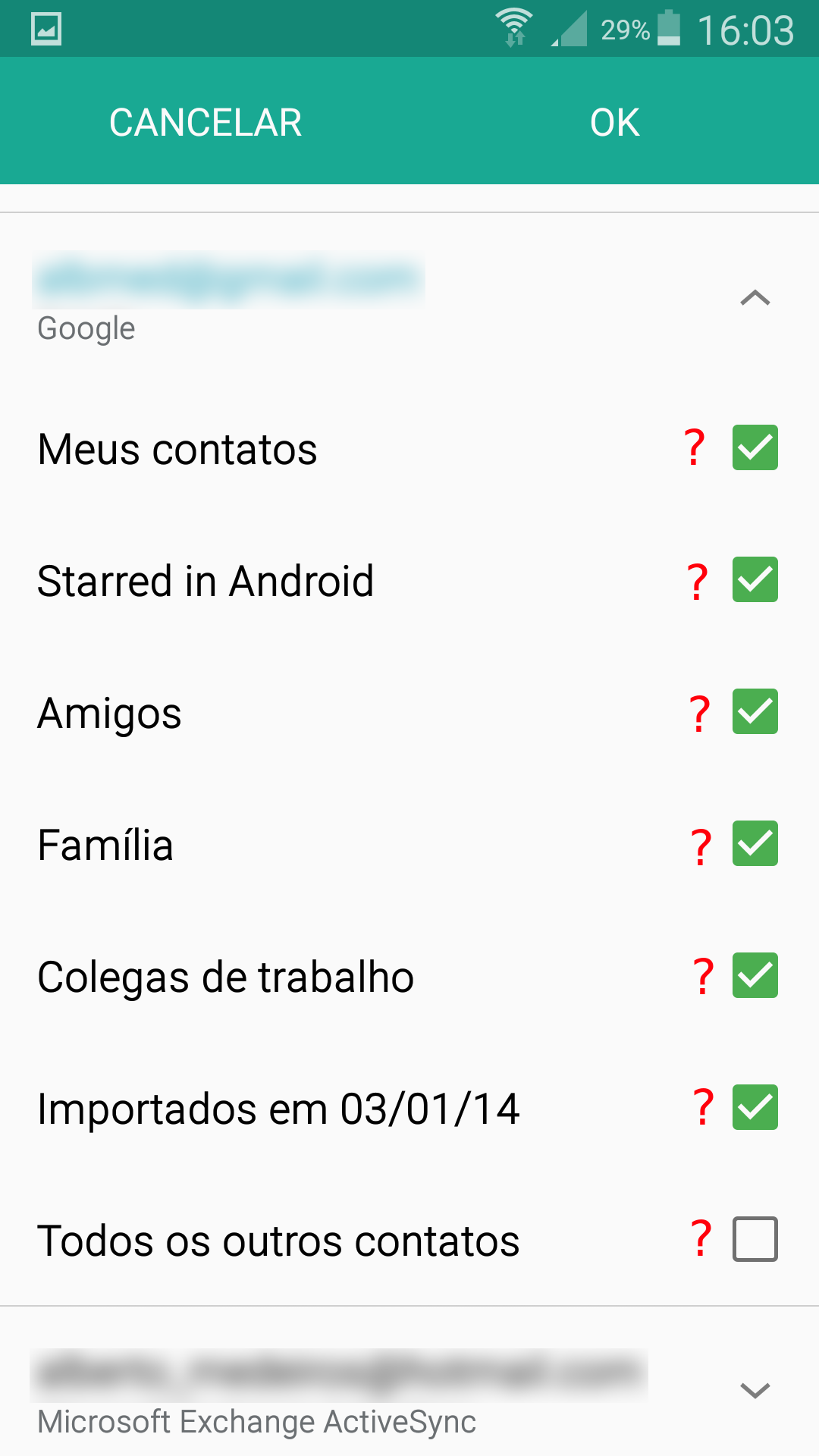
Task: Disable Colegas de trabalho group
Action: click(x=755, y=975)
